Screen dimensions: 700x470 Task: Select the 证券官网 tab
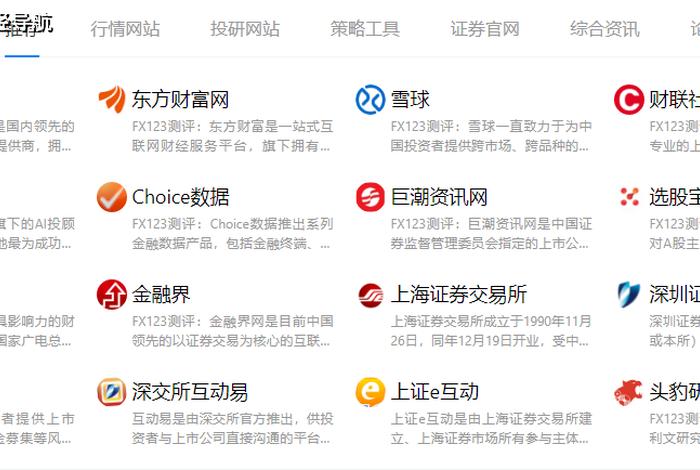click(485, 29)
